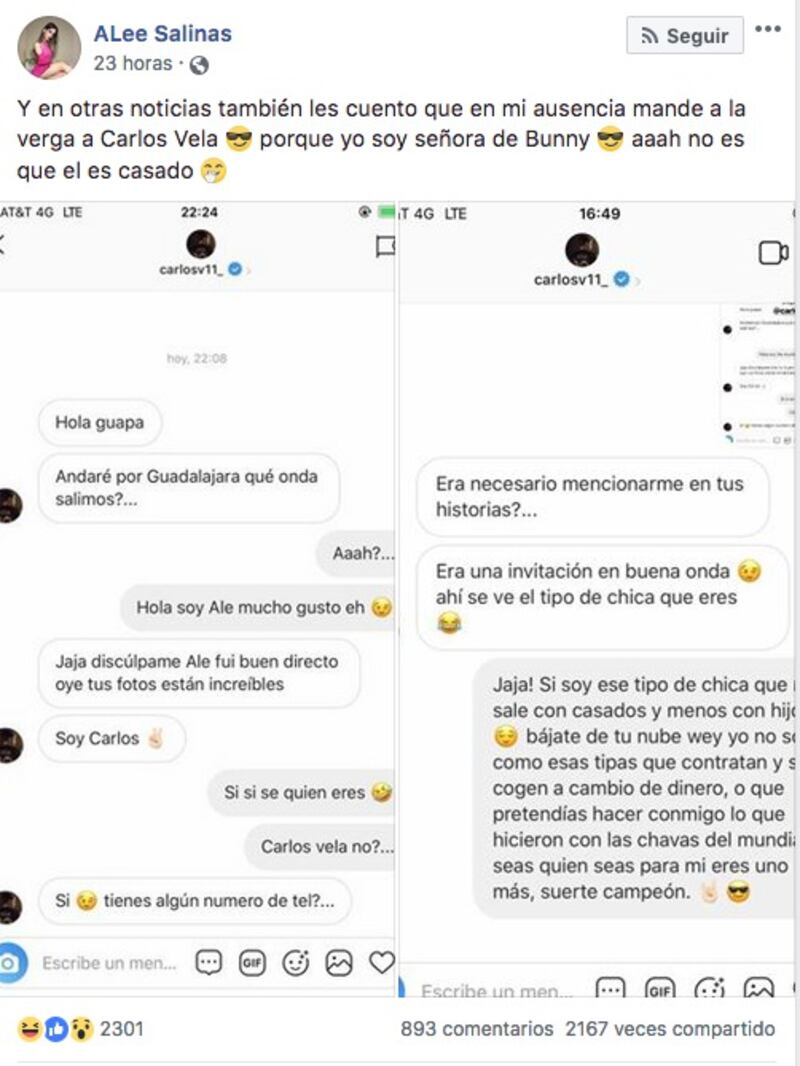800x1066 pixels.
Task: Follow ALee Salinas with the Seguir button
Action: [685, 36]
